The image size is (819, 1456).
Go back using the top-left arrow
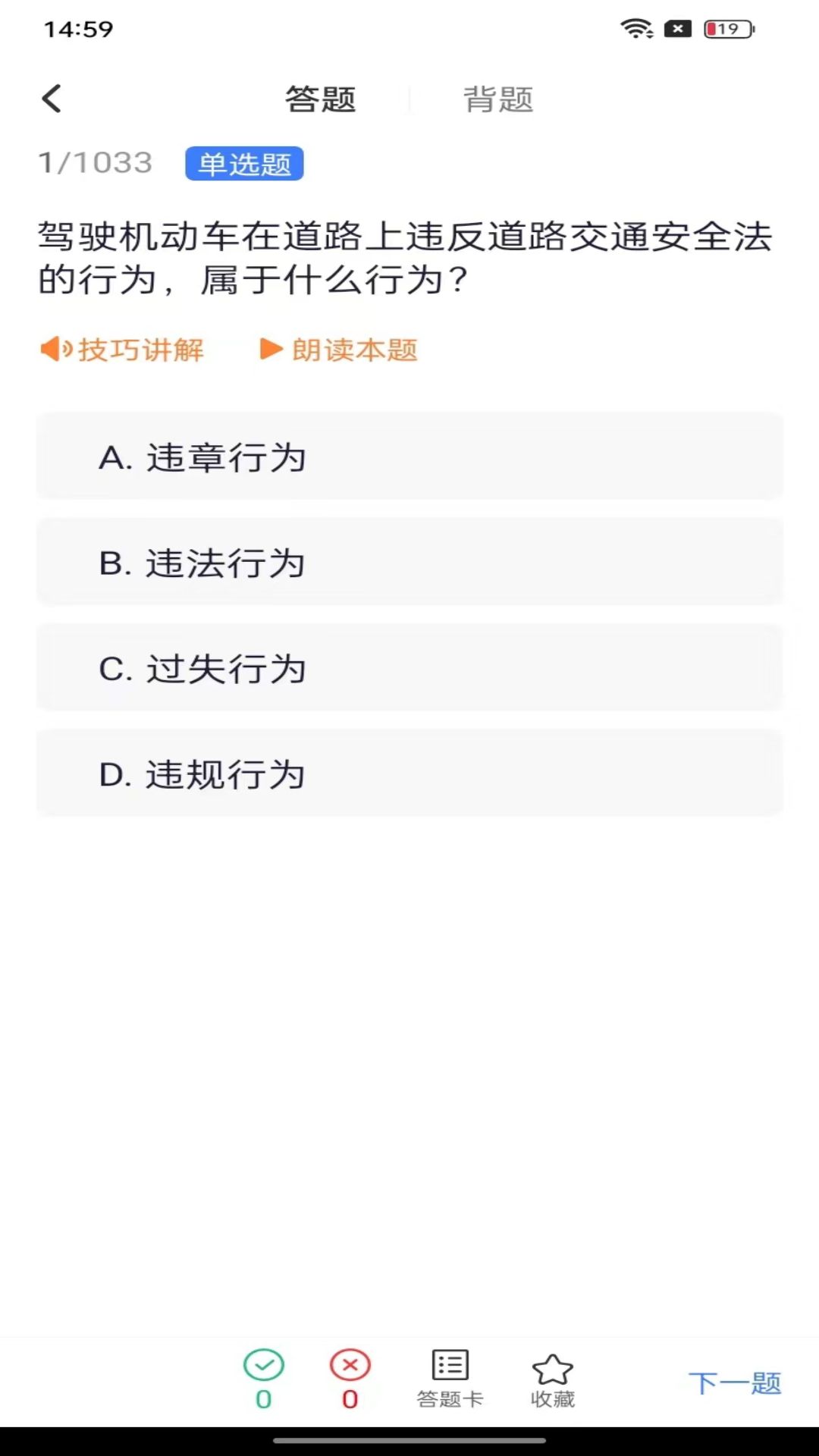point(52,99)
